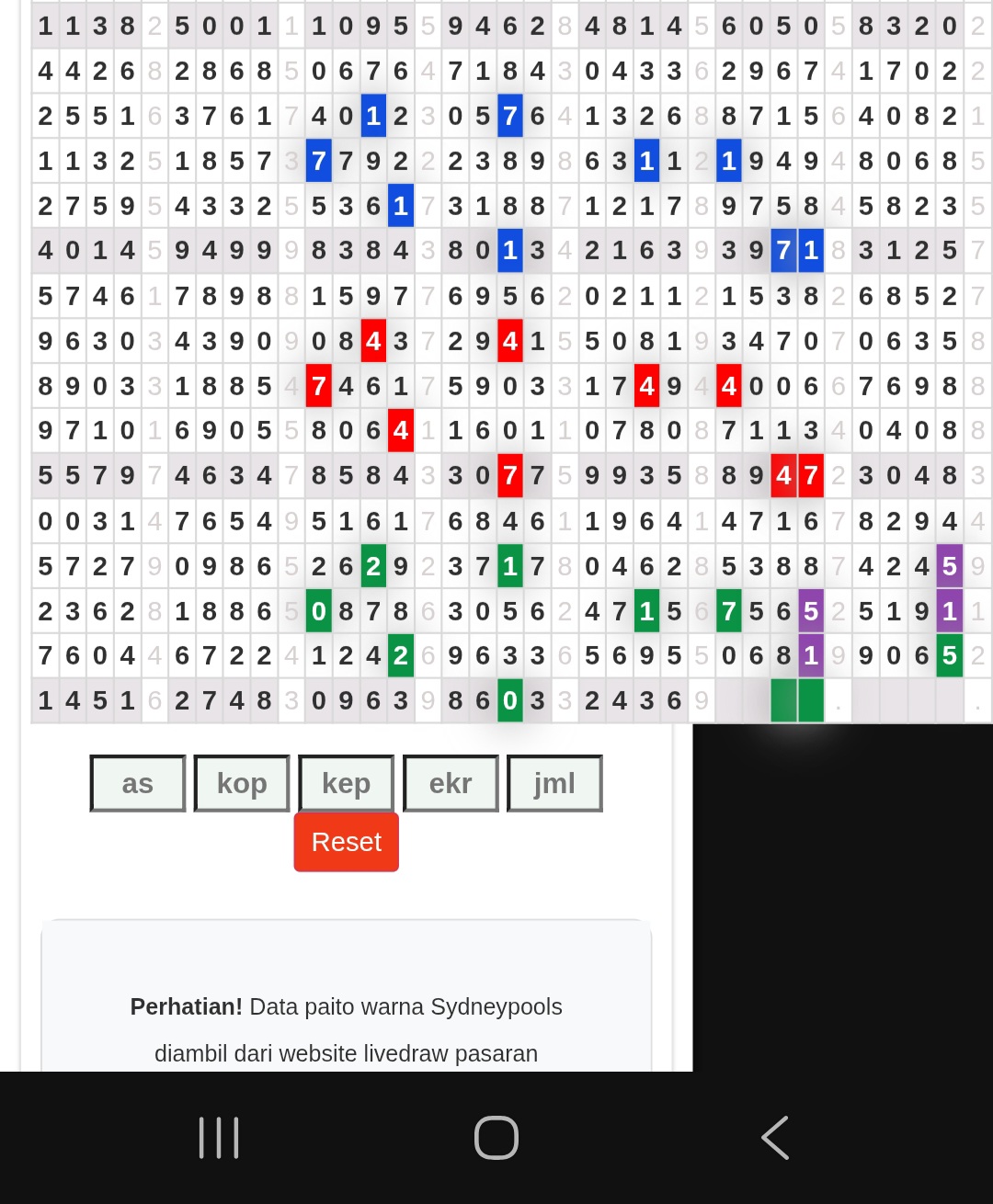Reset the paito color highlights

(346, 842)
